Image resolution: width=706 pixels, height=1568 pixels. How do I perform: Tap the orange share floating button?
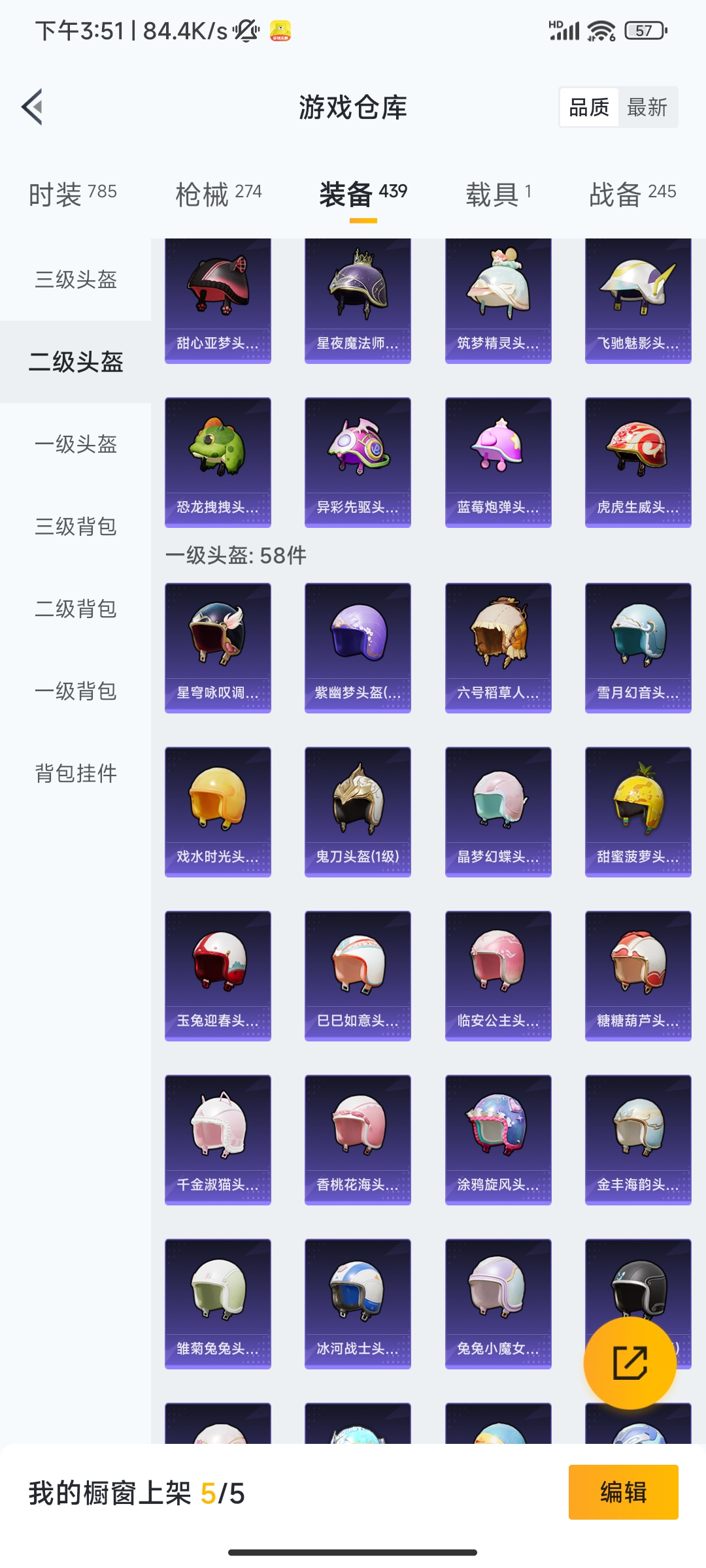point(630,1363)
